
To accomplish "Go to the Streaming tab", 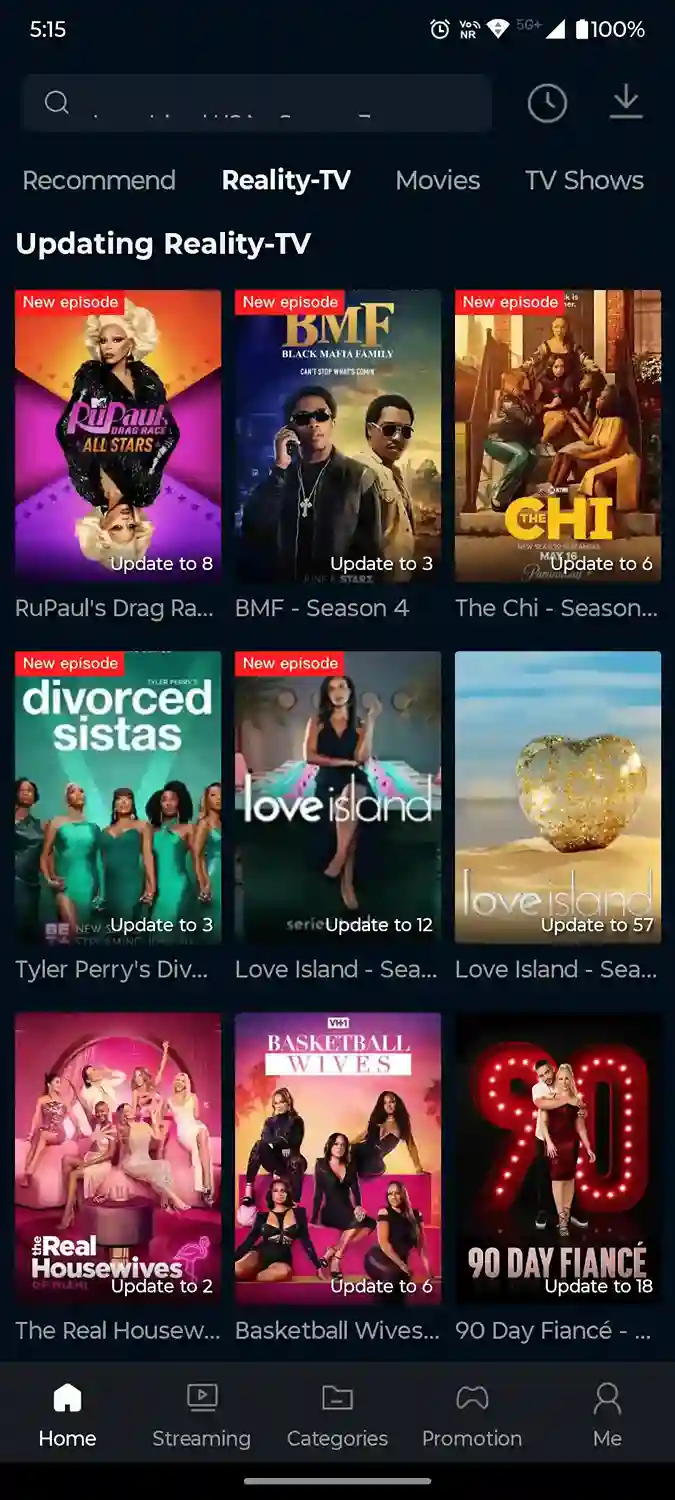I will [201, 1415].
